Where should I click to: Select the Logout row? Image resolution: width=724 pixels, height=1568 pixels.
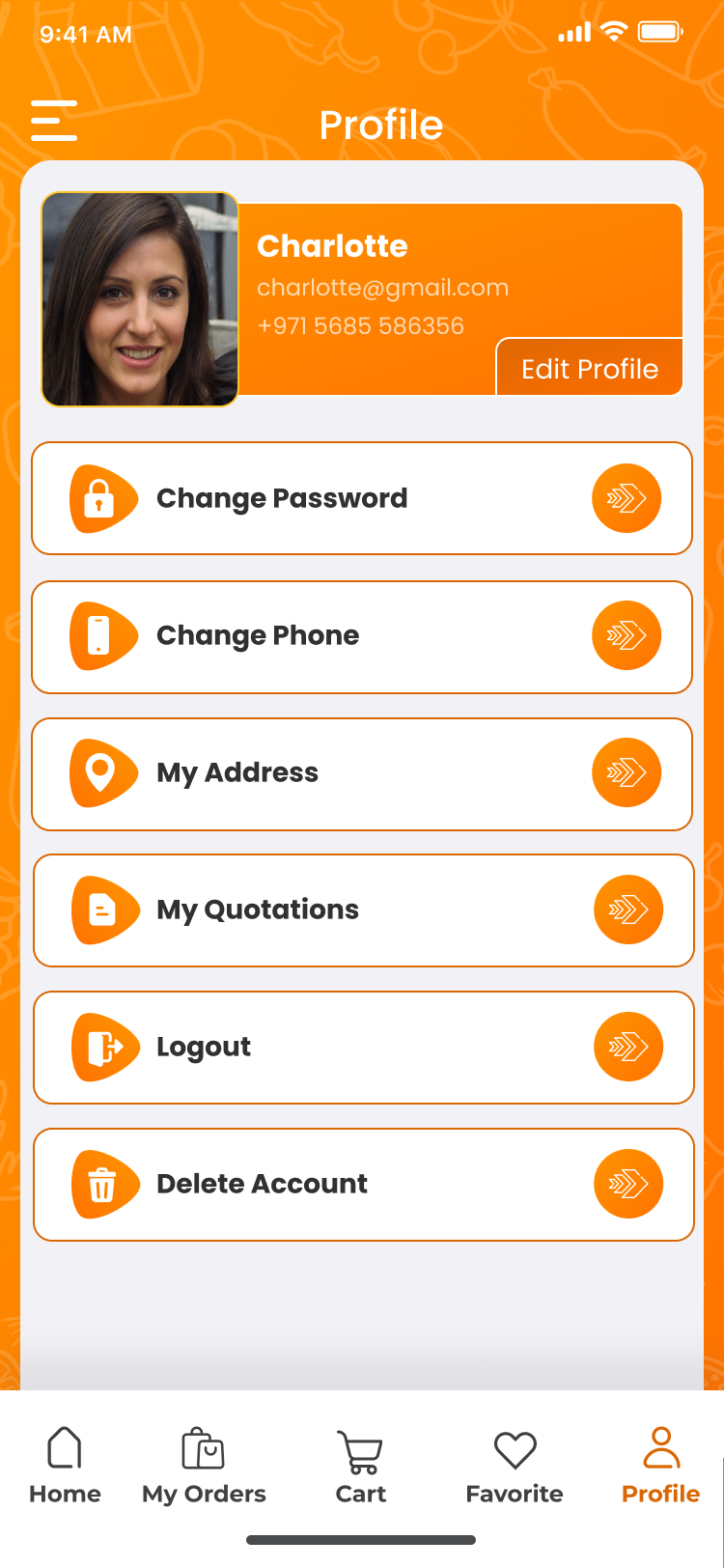[364, 1048]
